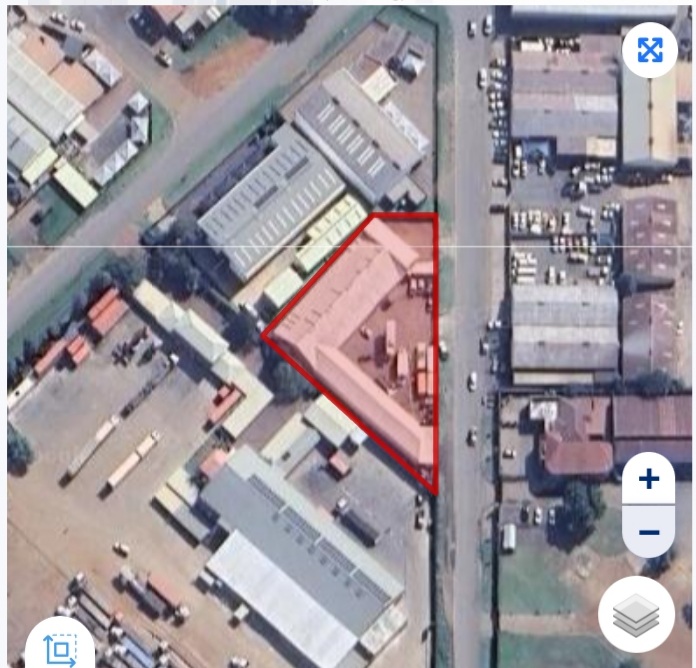Tap the area selection tool button
The image size is (696, 668).
(59, 649)
